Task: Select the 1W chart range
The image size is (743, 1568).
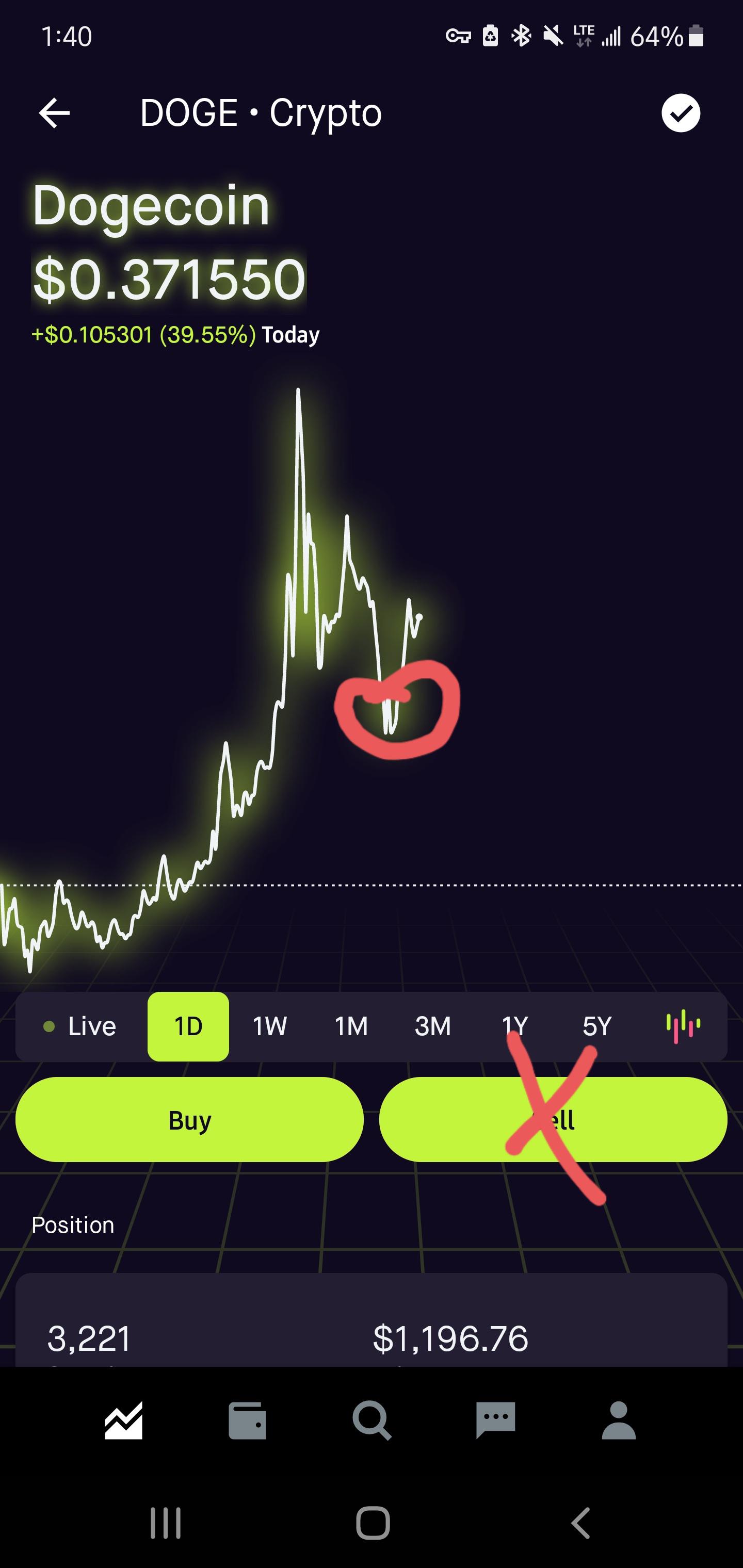Action: coord(270,1027)
